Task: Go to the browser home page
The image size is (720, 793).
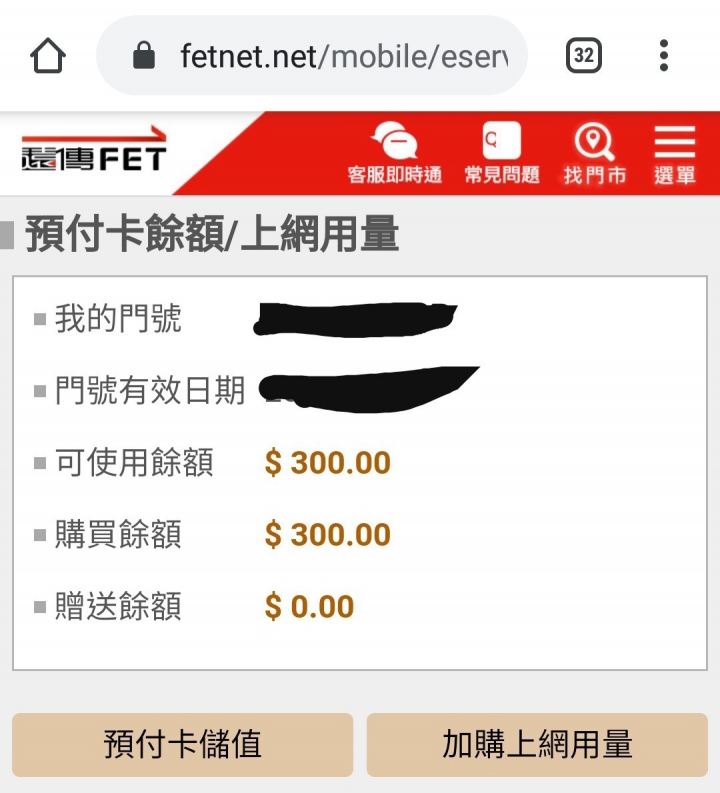Action: tap(48, 56)
